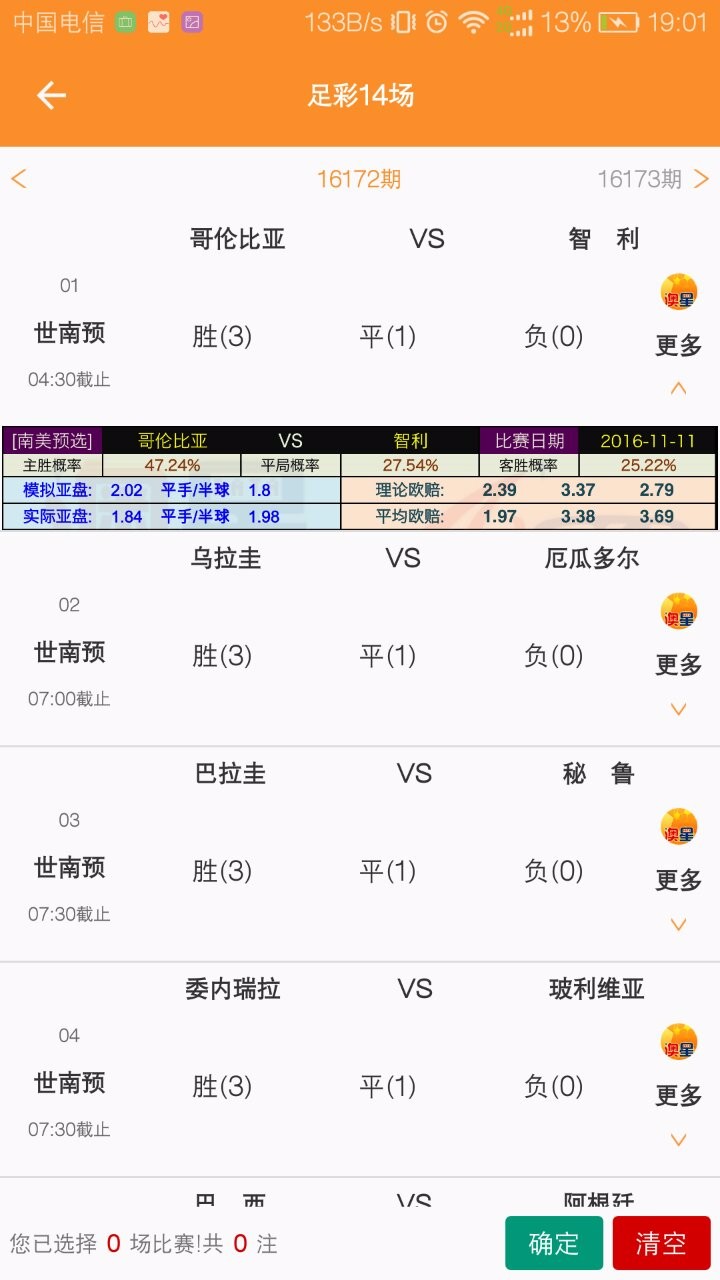Image resolution: width=720 pixels, height=1280 pixels.
Task: Go back from 足彩14场 screen
Action: click(51, 95)
